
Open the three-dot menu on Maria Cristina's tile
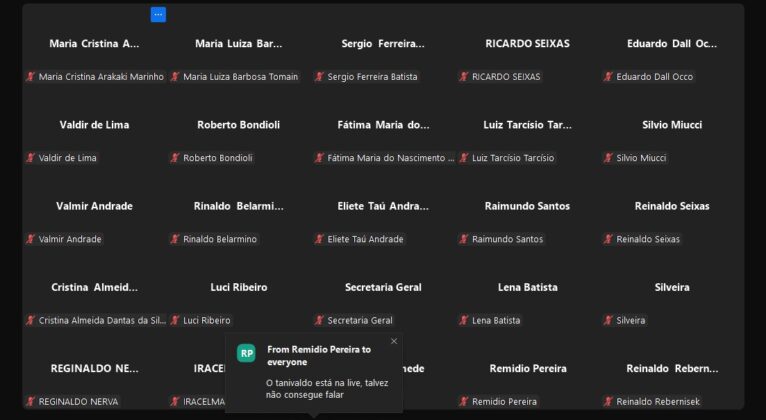click(158, 15)
